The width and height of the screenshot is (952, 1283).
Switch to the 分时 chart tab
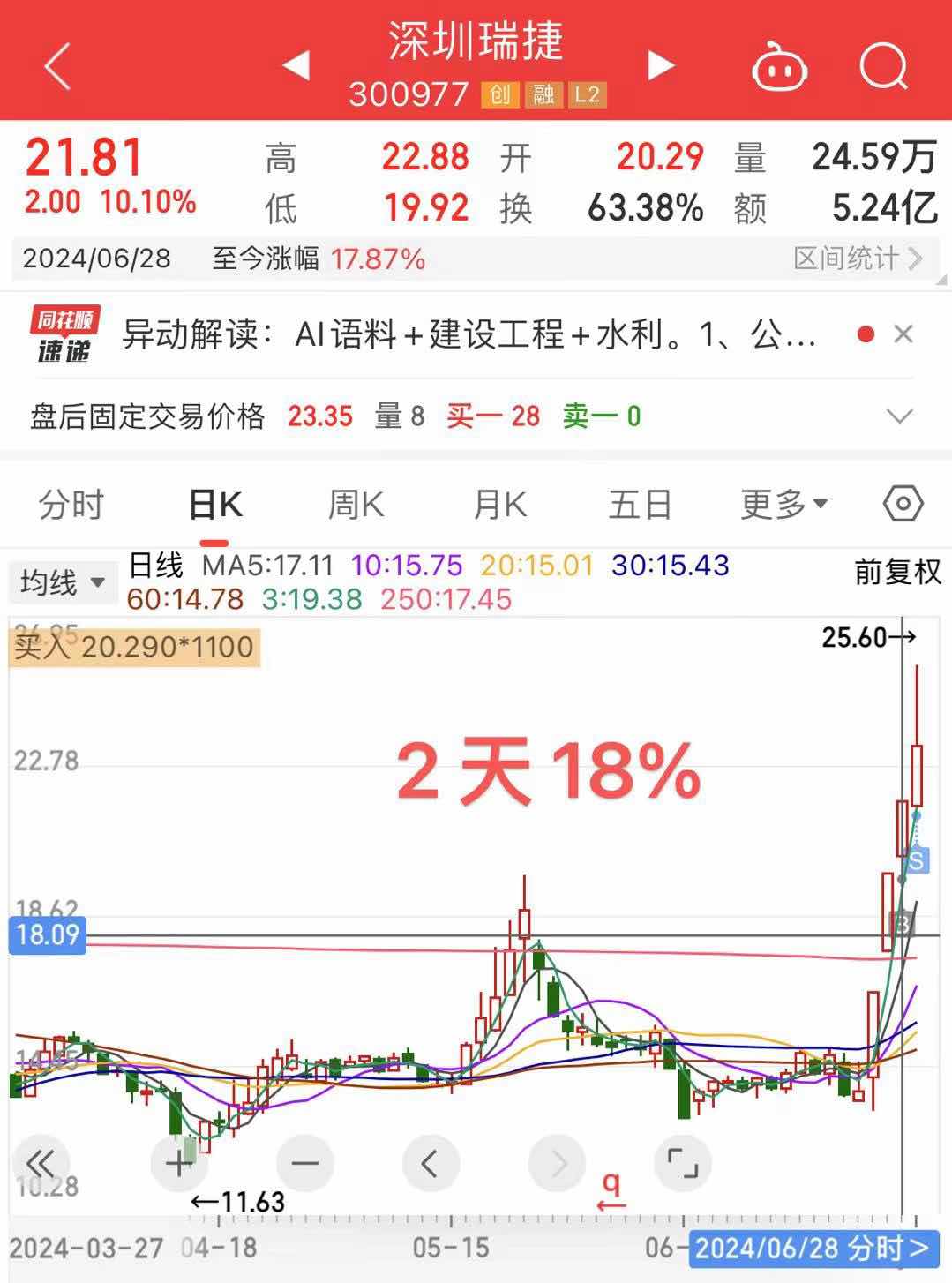click(71, 506)
